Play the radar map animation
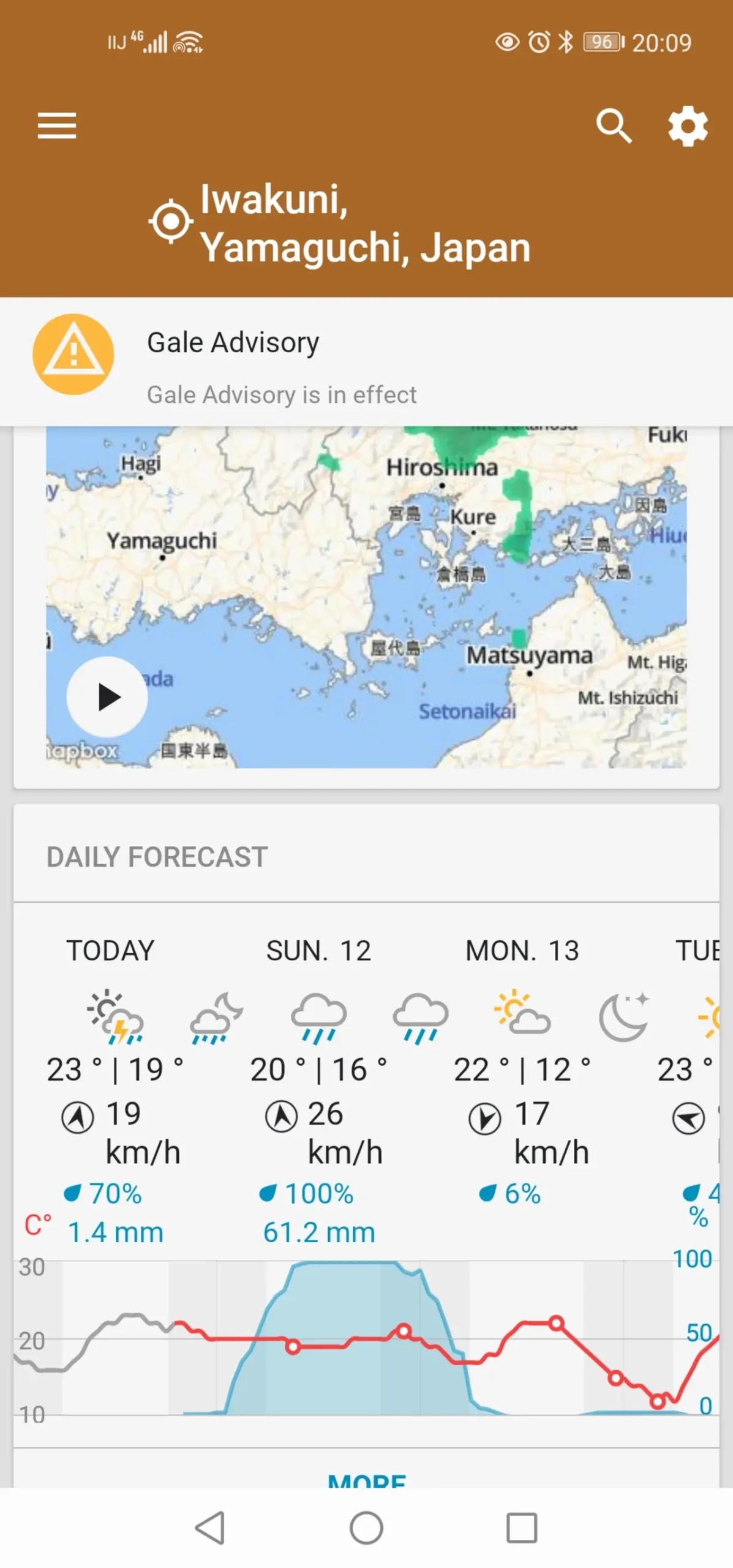 pos(107,696)
